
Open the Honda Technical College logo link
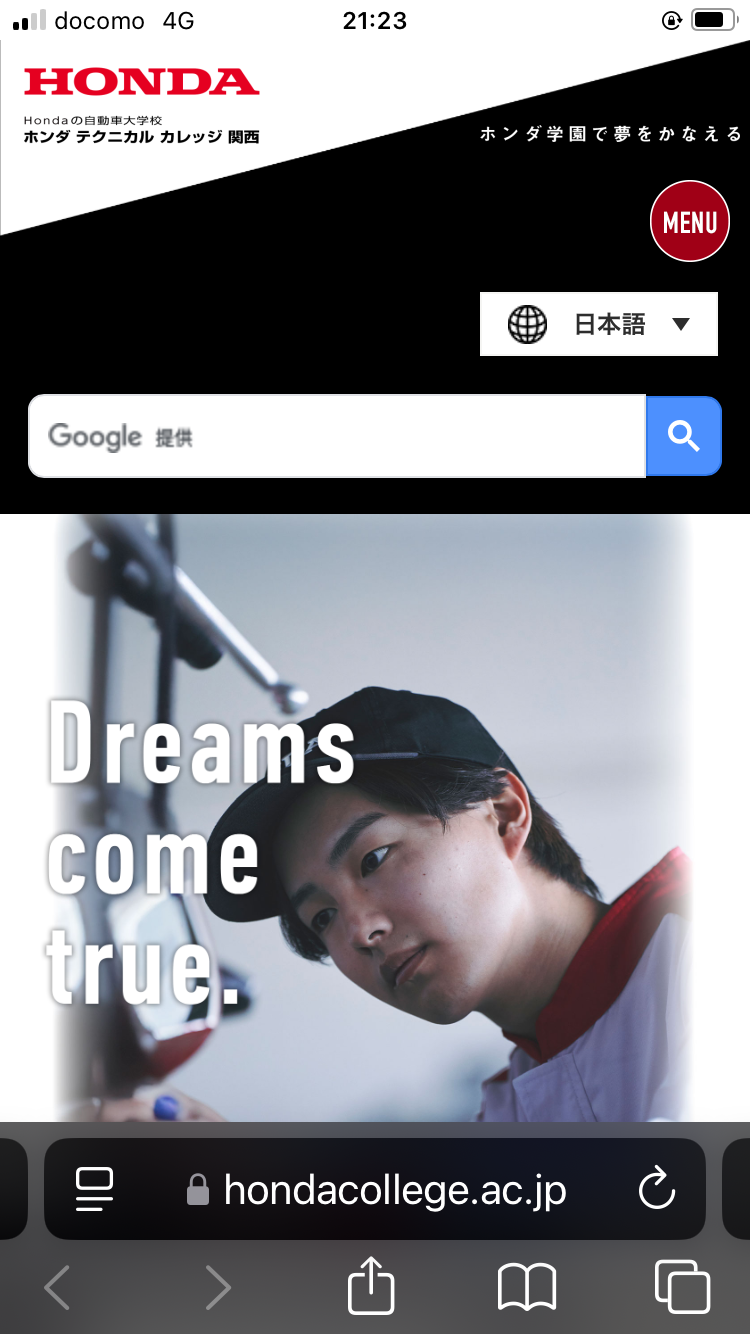(x=141, y=105)
